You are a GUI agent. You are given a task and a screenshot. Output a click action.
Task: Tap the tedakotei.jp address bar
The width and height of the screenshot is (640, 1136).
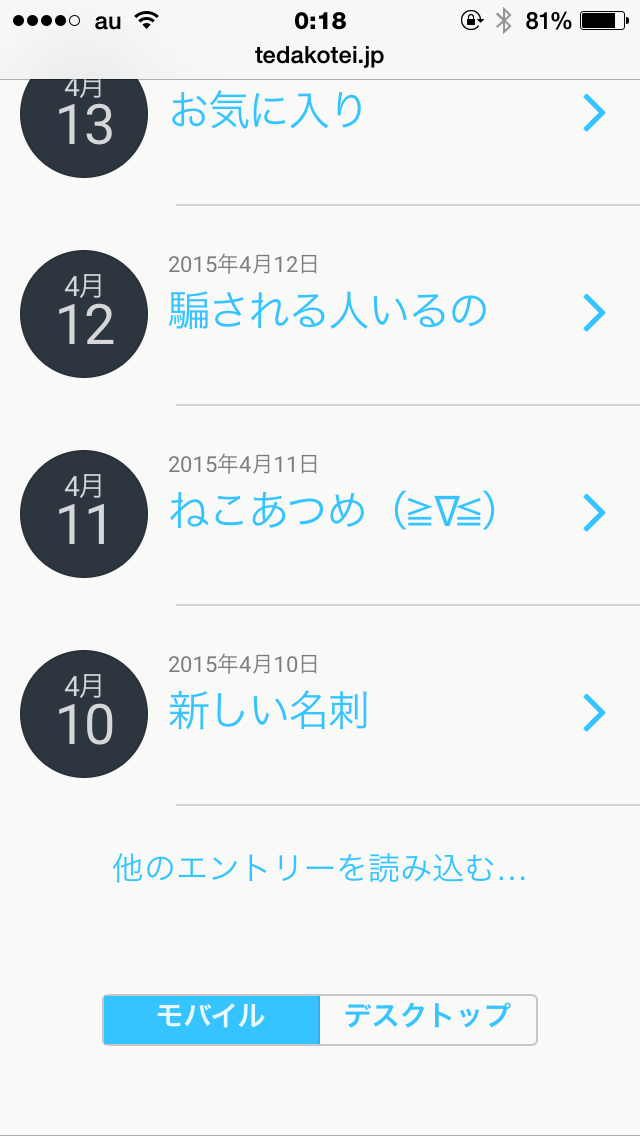pos(319,56)
